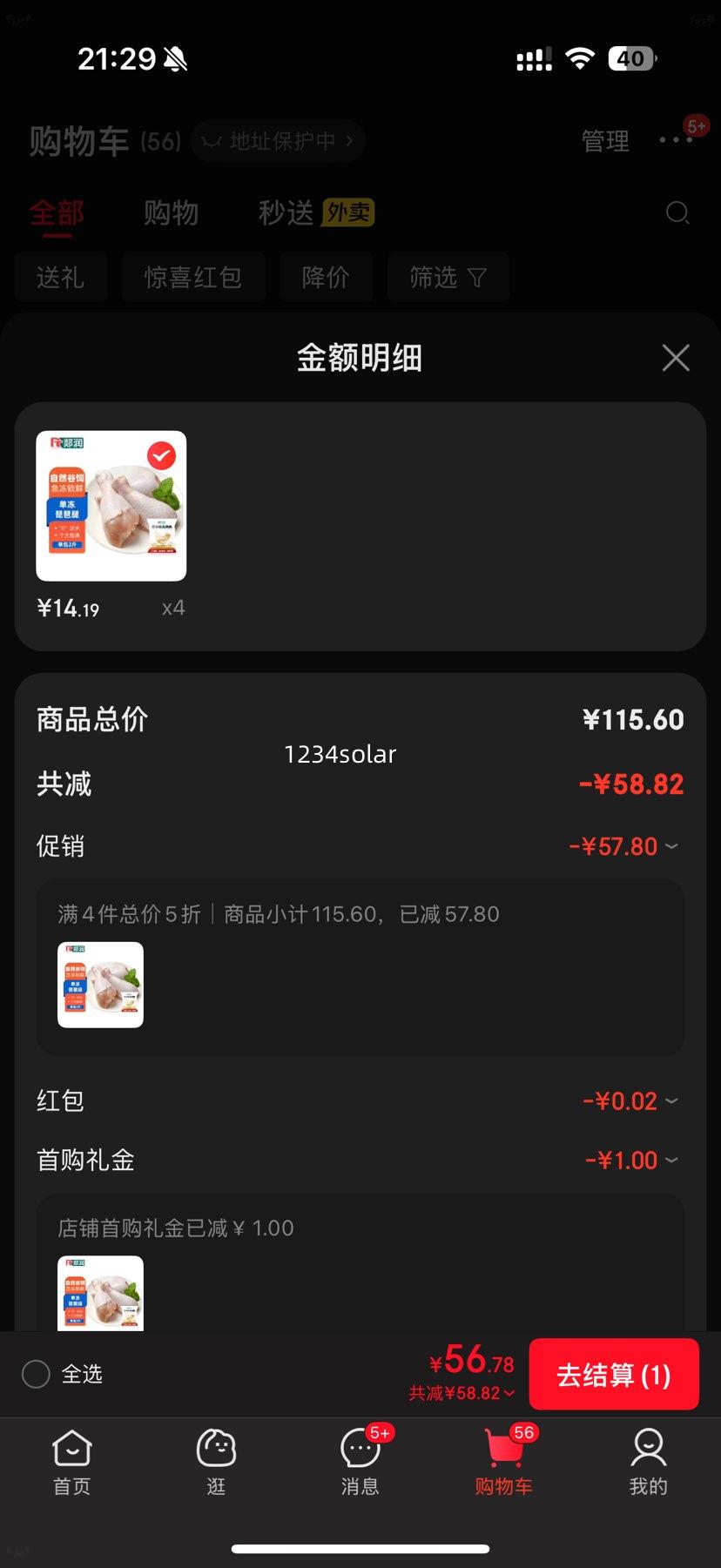Tap 去结算 to checkout
This screenshot has width=721, height=1568.
tap(613, 1374)
